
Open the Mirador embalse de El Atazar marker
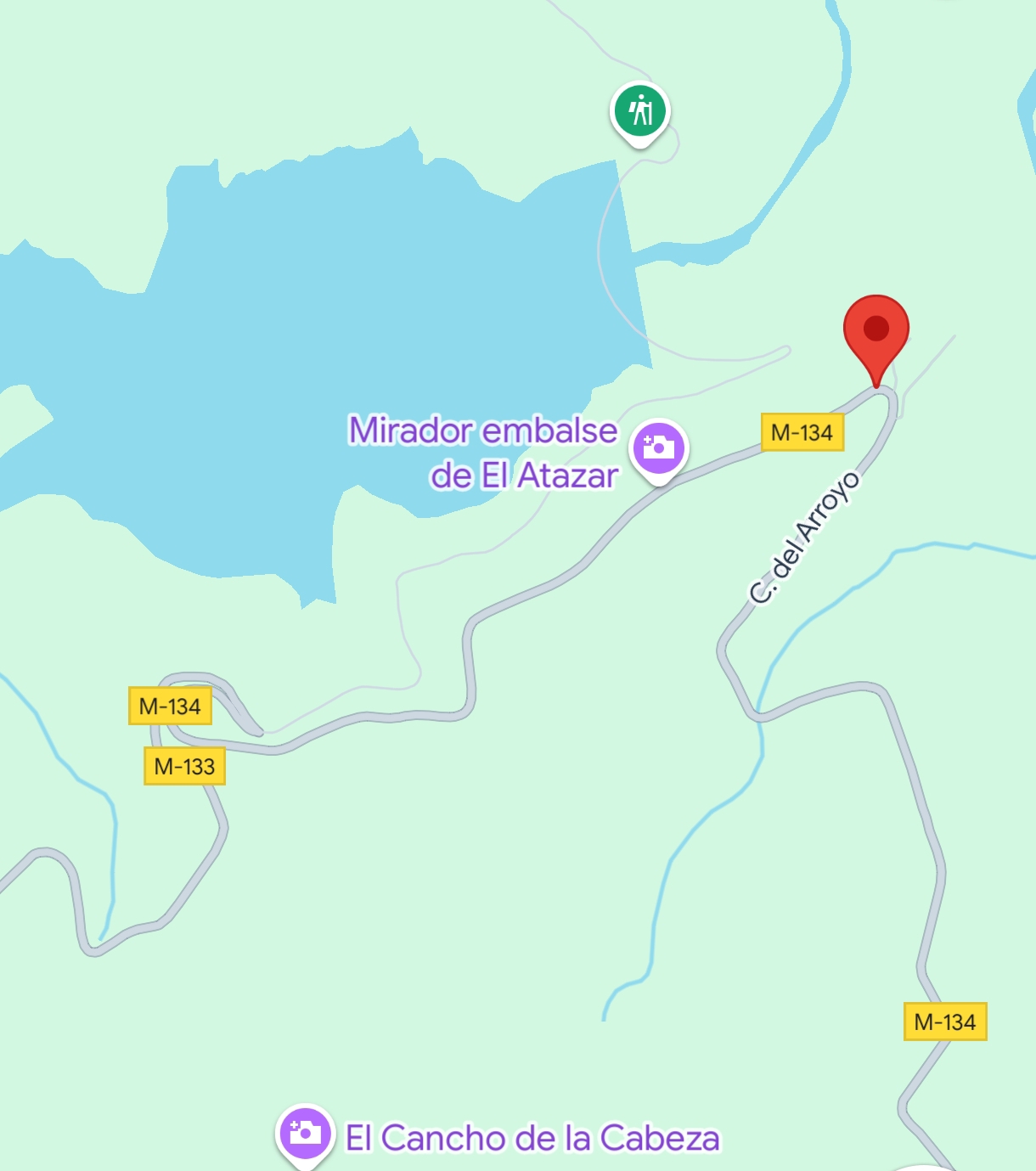(658, 448)
